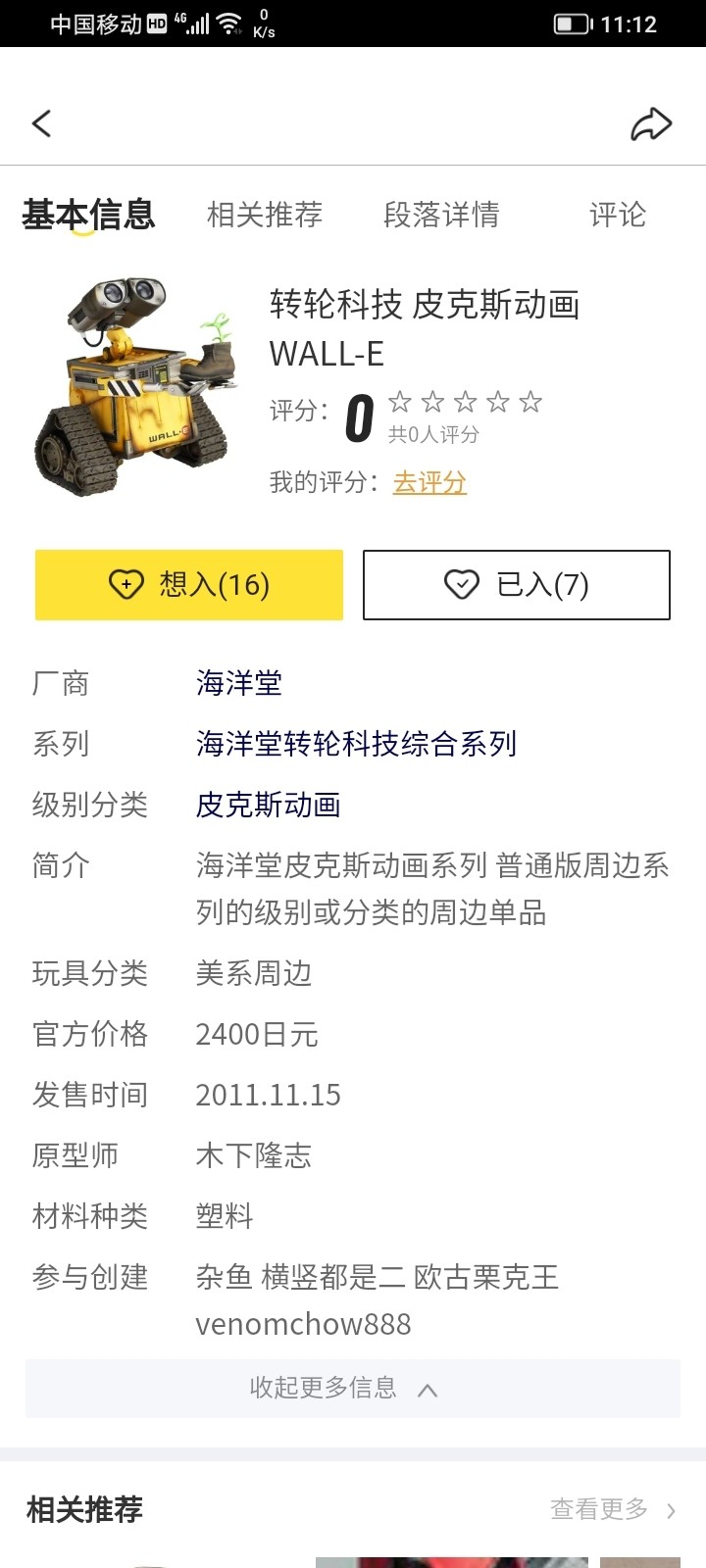Switch to the 相关推荐 tab
The height and width of the screenshot is (1568, 706).
[x=265, y=215]
